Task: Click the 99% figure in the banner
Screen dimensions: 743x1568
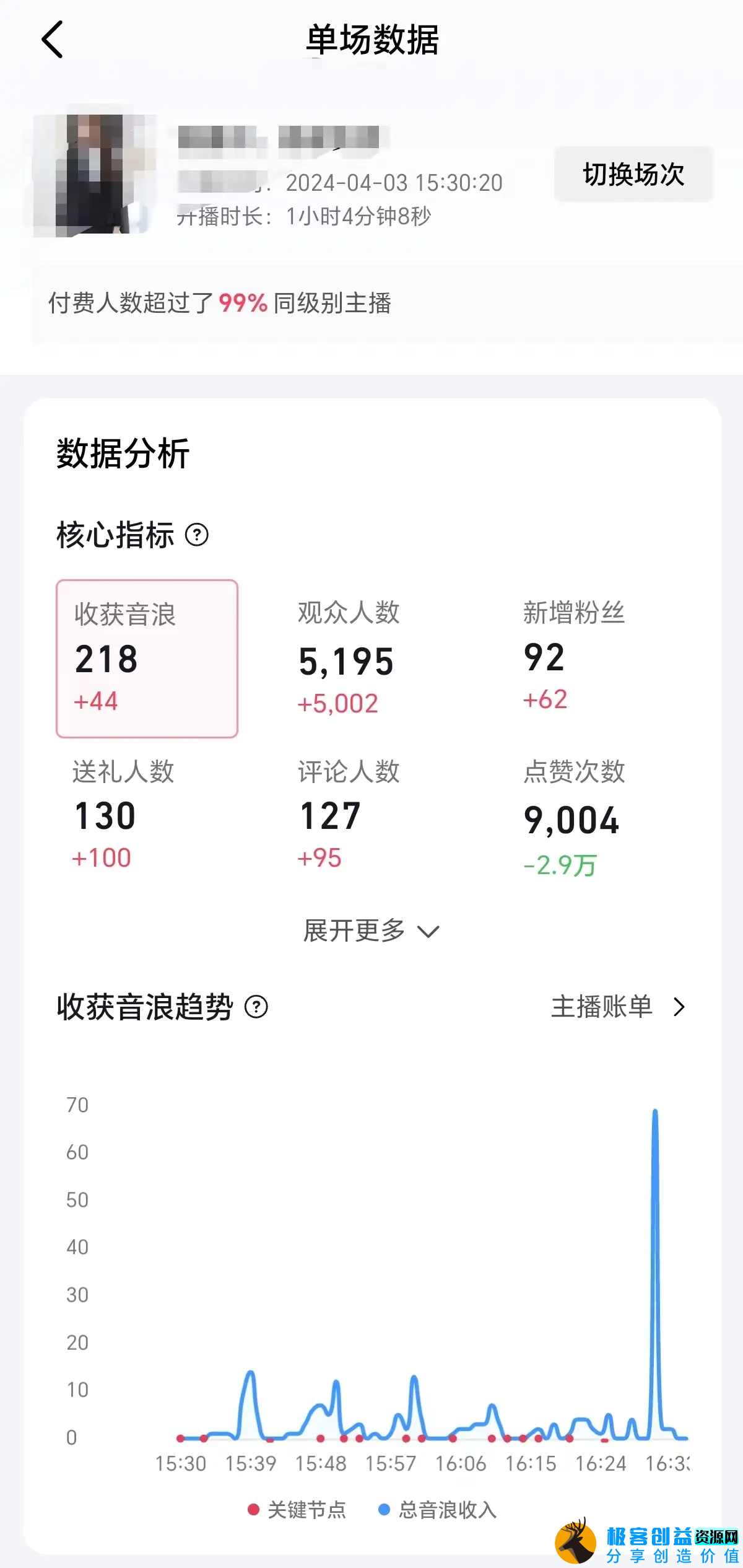Action: [241, 302]
